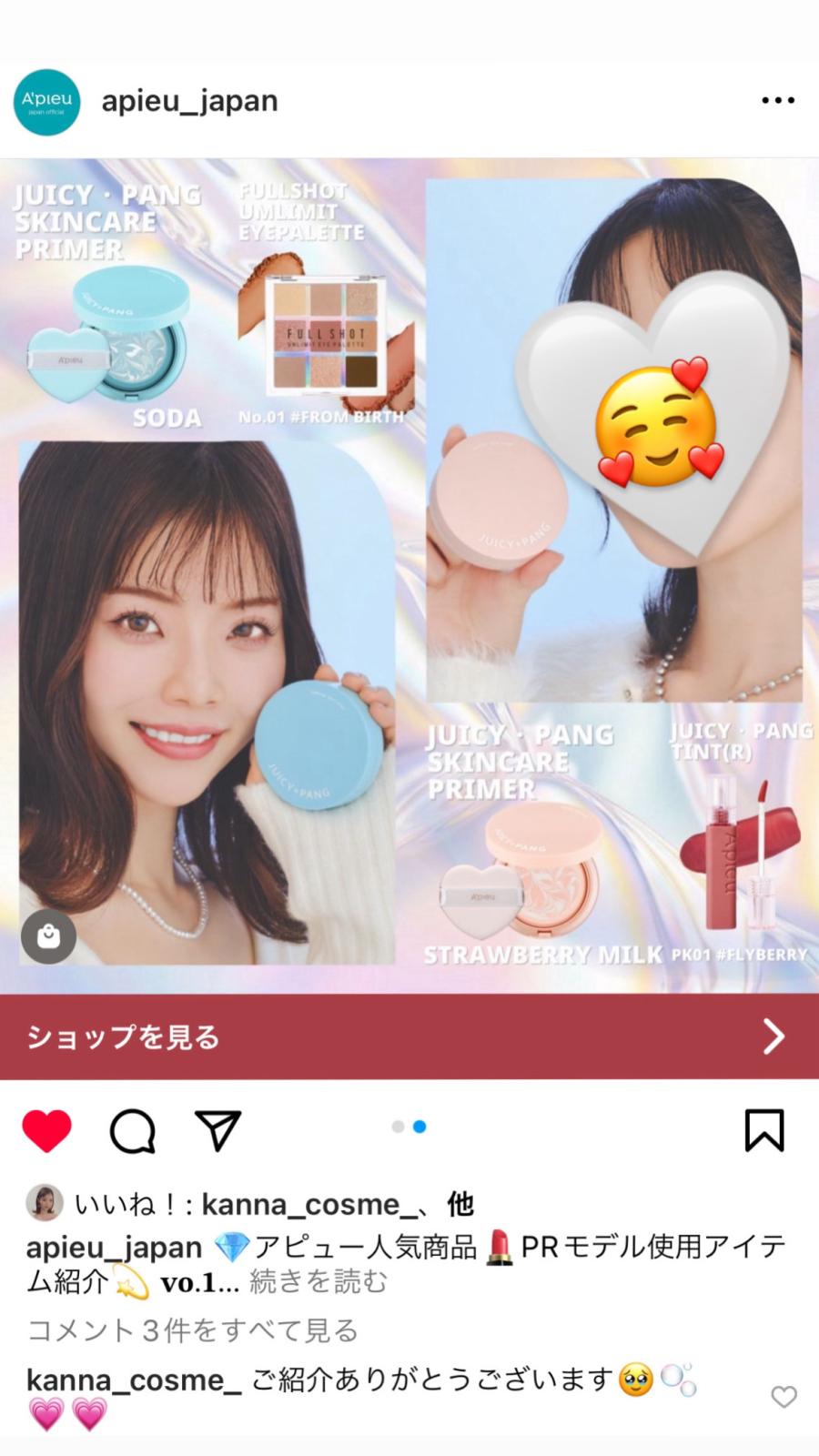The width and height of the screenshot is (819, 1456).
Task: Open the ショップを見る shop banner
Action: point(409,1036)
